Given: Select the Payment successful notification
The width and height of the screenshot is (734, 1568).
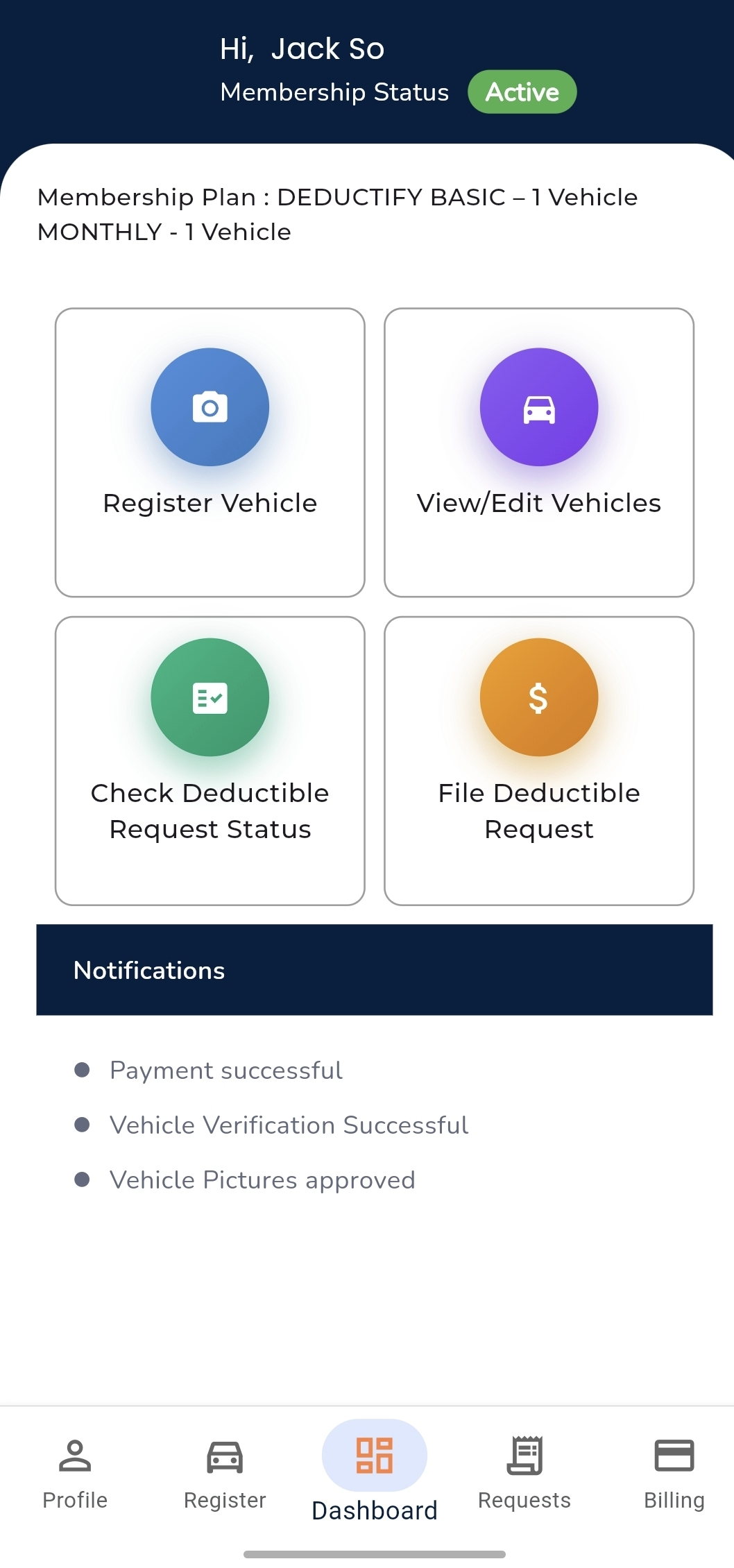Looking at the screenshot, I should click(225, 1070).
